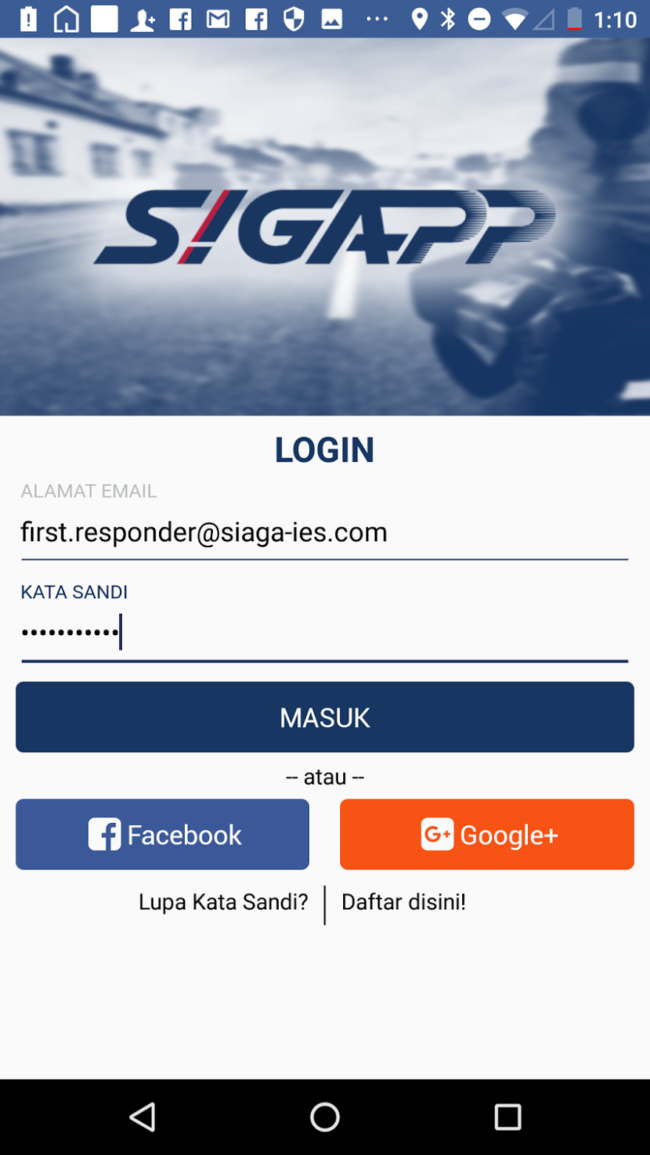
Task: Tap the Alamat Email field
Action: pyautogui.click(x=324, y=533)
